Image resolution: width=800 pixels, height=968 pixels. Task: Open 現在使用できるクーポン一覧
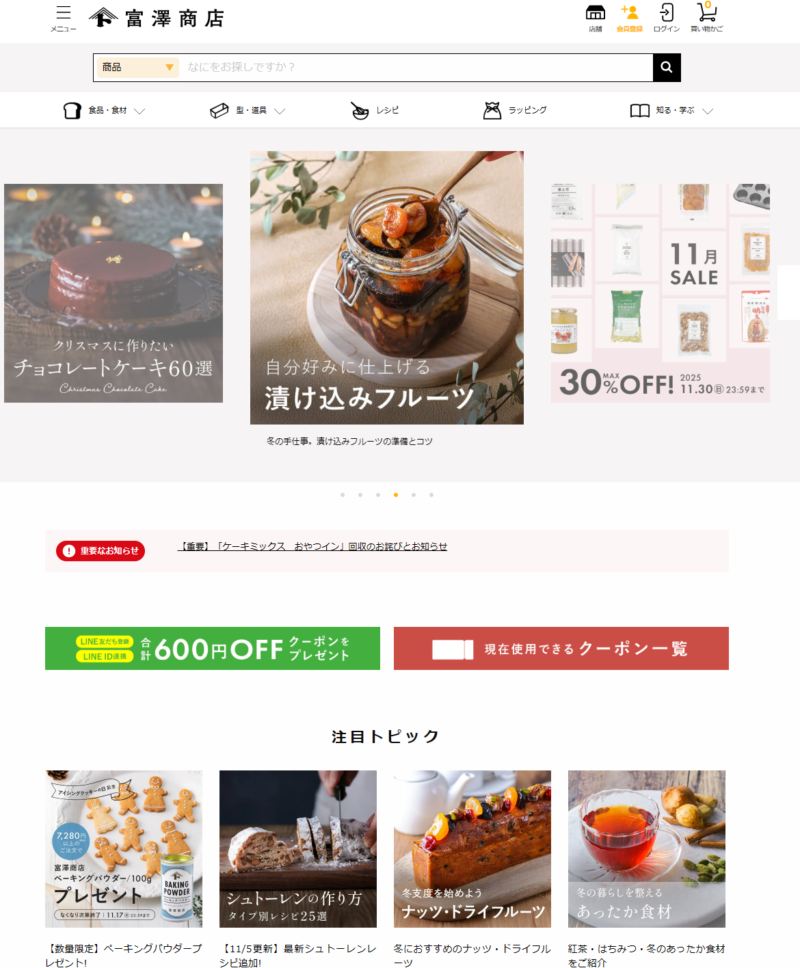coord(561,648)
